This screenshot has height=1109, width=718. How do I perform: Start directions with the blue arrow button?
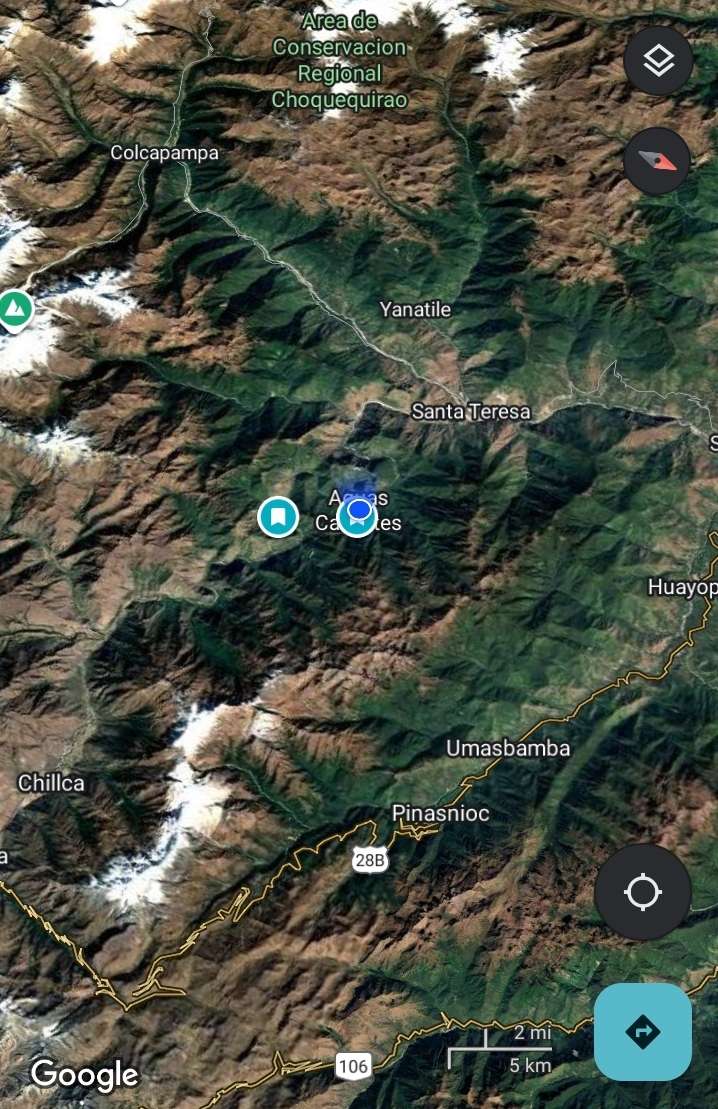click(642, 1031)
